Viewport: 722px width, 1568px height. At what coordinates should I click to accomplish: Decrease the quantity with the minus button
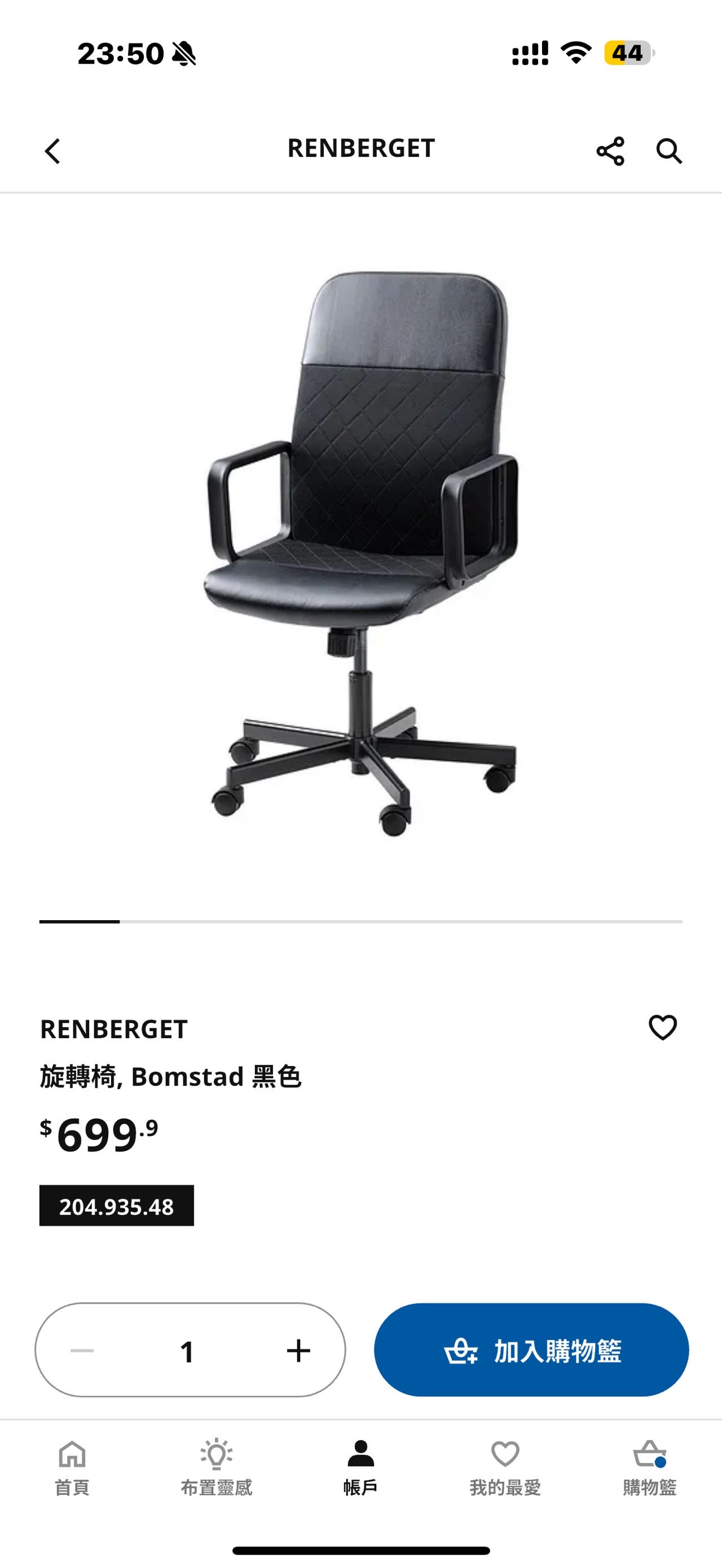pos(82,1350)
